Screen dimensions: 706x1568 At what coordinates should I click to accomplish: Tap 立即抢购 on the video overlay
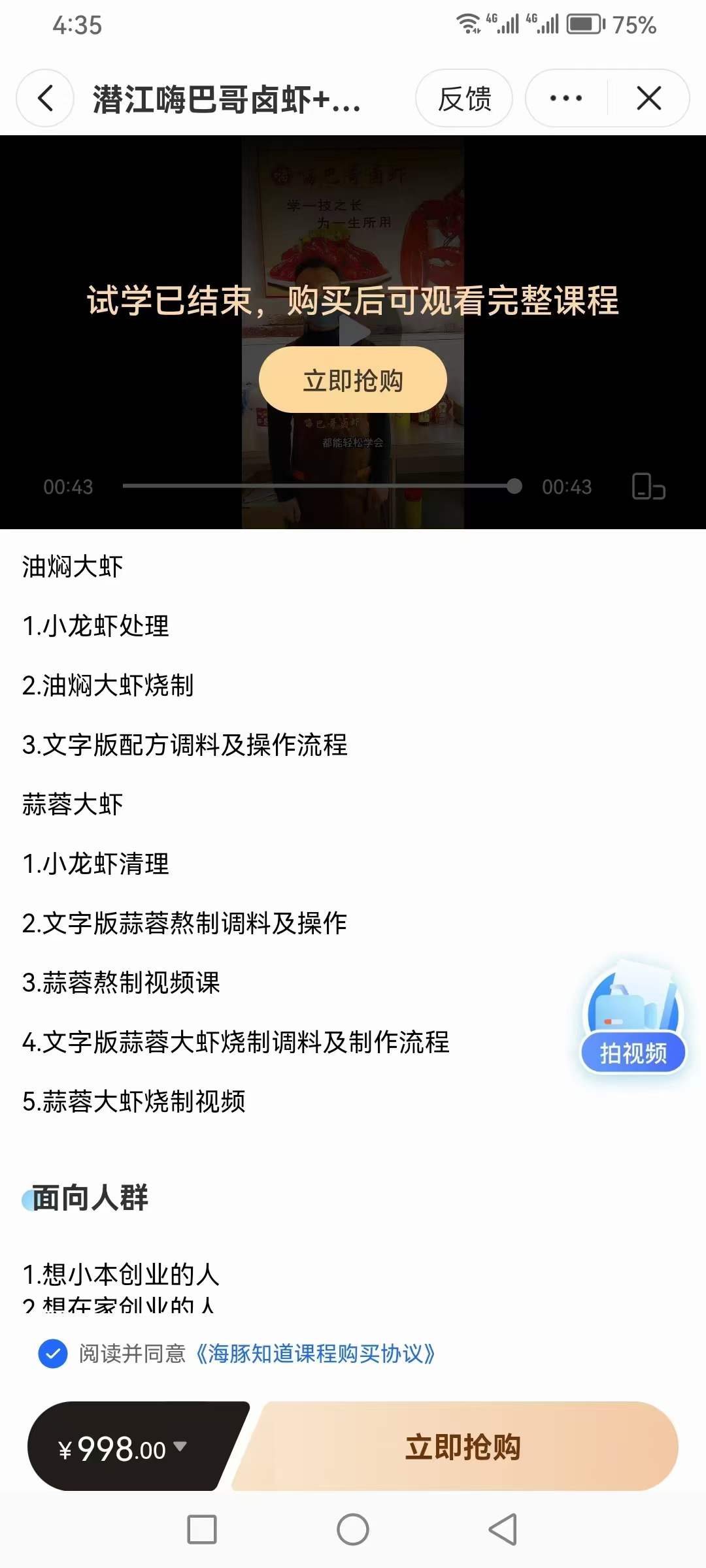[x=353, y=380]
